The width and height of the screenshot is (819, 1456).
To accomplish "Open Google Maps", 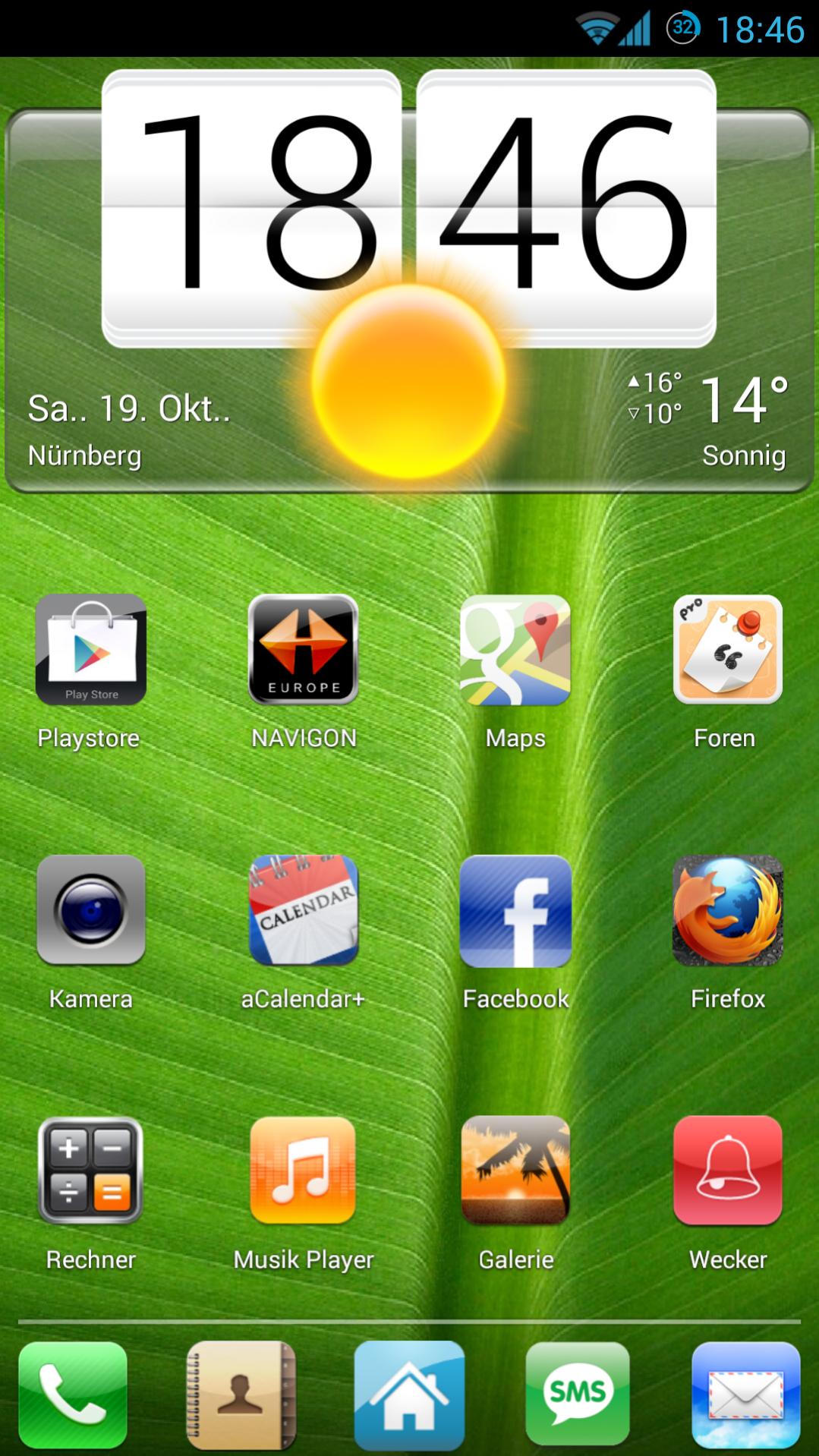I will pyautogui.click(x=515, y=650).
